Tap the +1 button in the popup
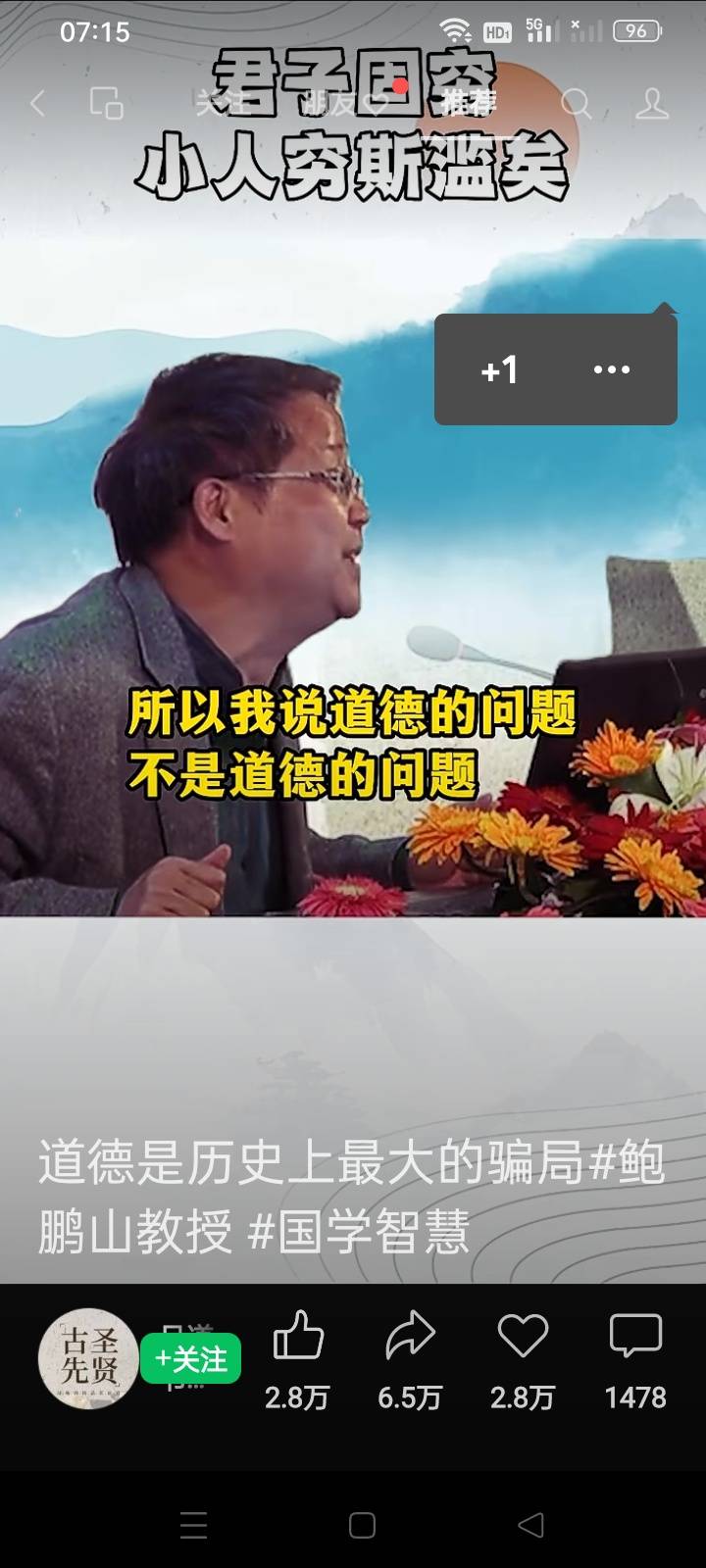The height and width of the screenshot is (1568, 706). [x=499, y=370]
